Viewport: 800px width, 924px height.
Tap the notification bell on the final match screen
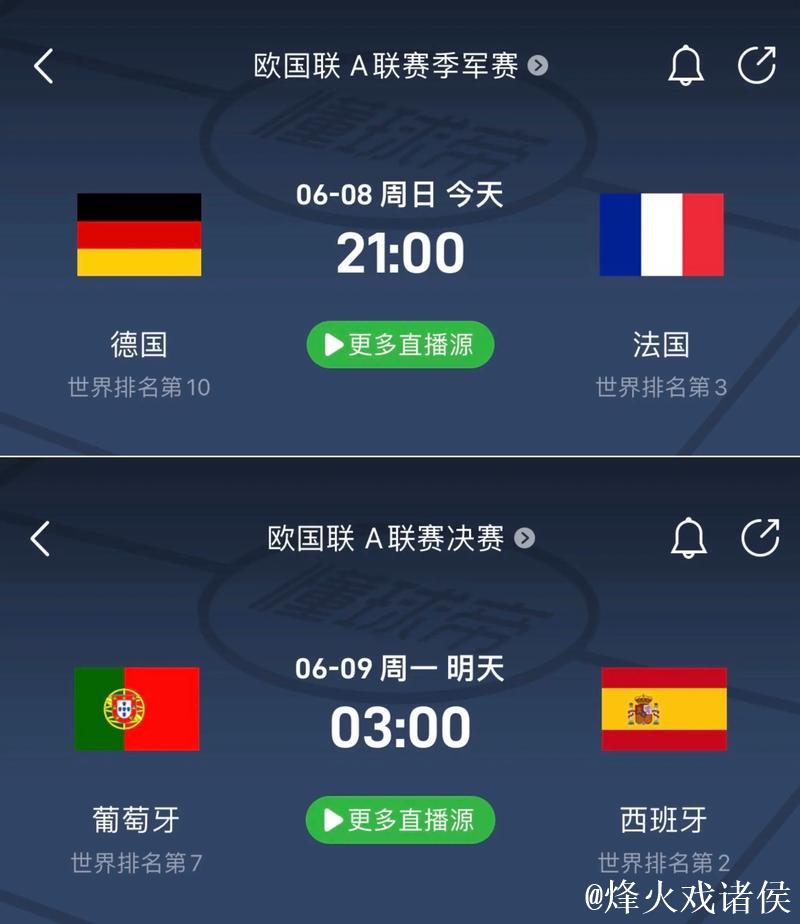coord(686,537)
